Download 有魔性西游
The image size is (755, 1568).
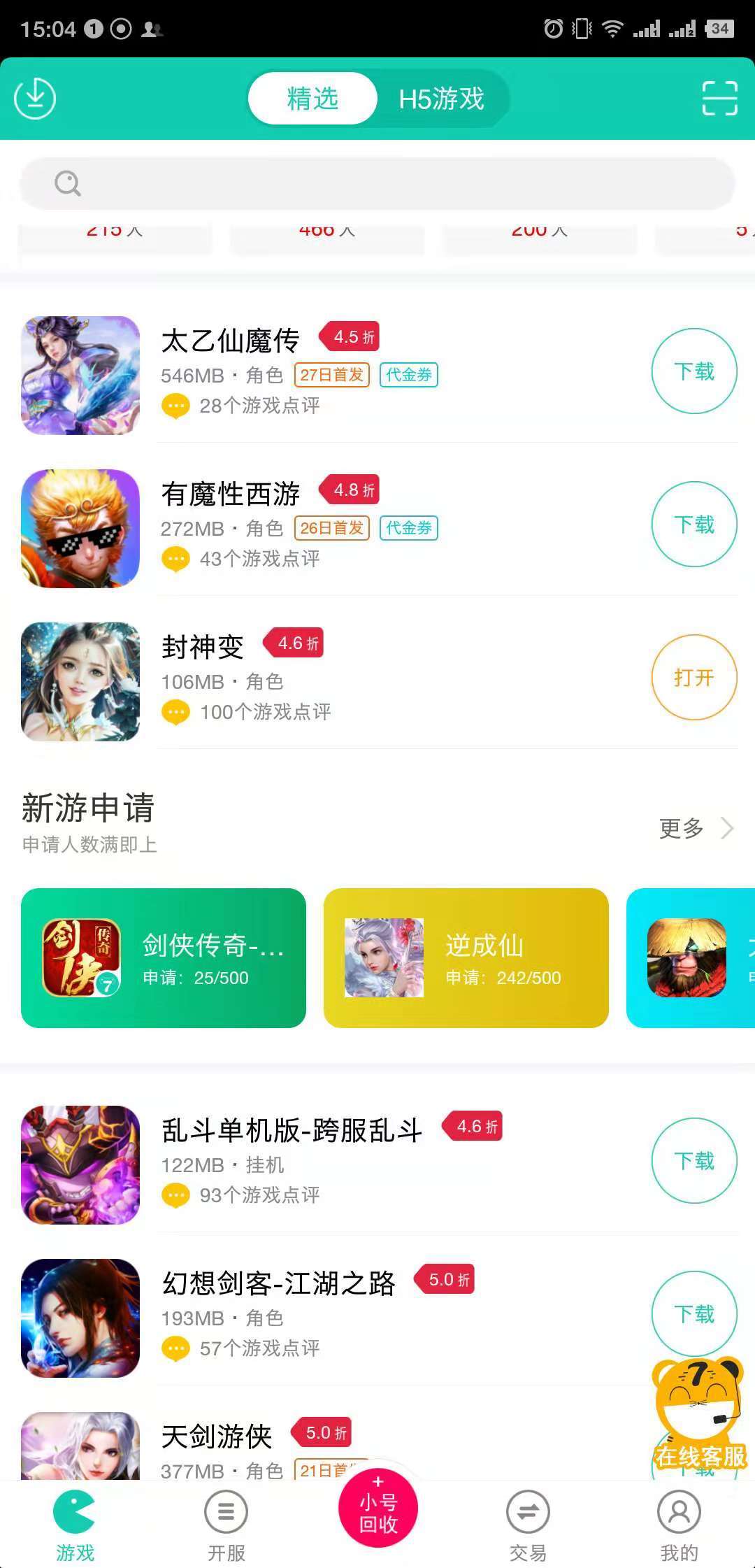click(x=693, y=525)
